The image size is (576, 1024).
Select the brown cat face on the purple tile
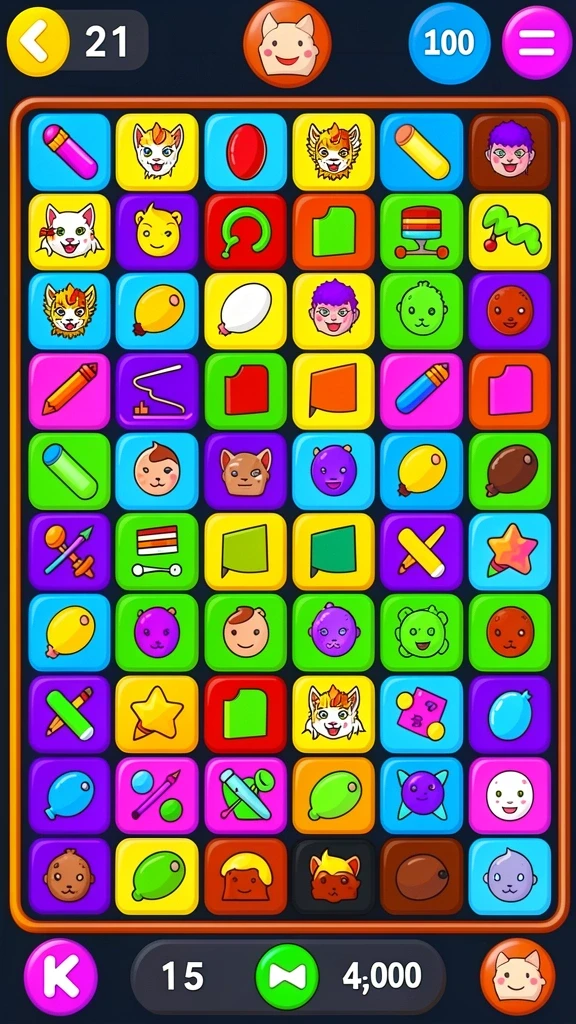(x=246, y=471)
